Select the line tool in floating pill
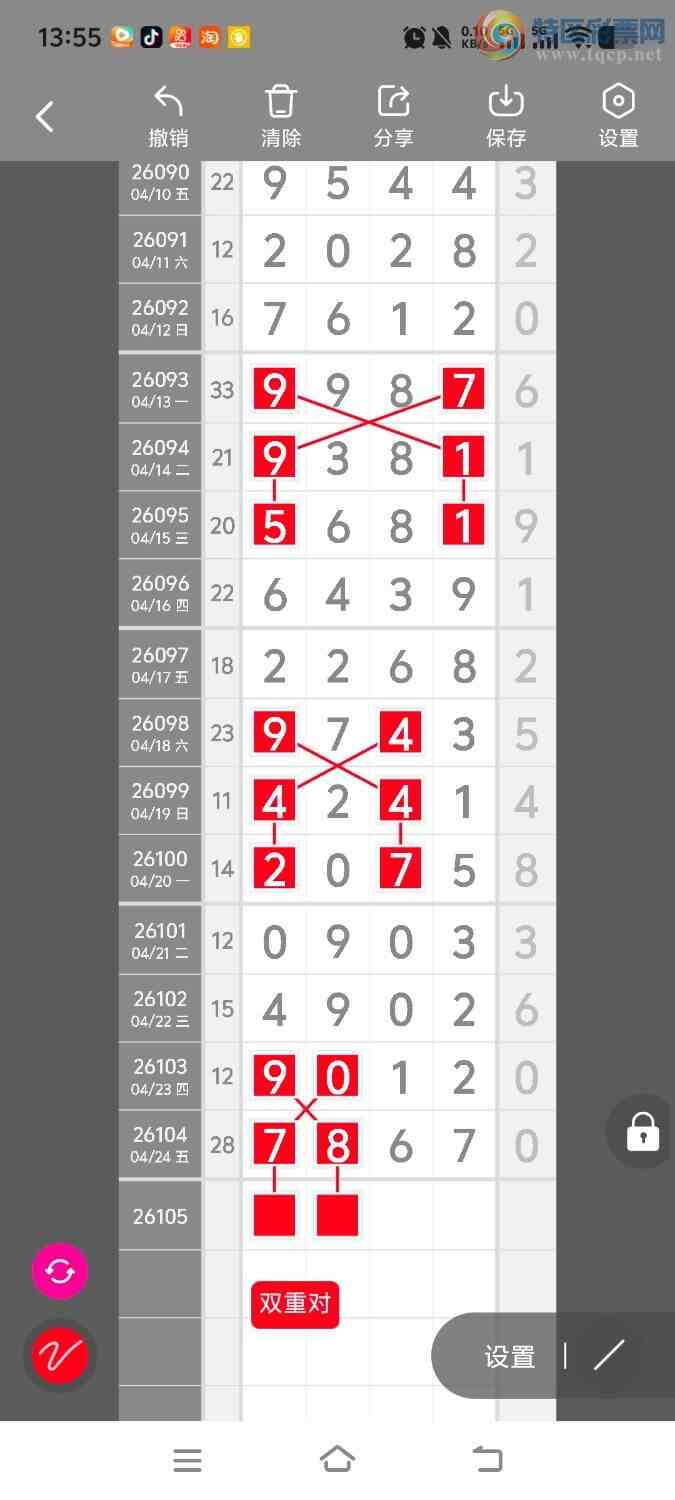Screen dimensions: 675x1500 coord(608,1356)
